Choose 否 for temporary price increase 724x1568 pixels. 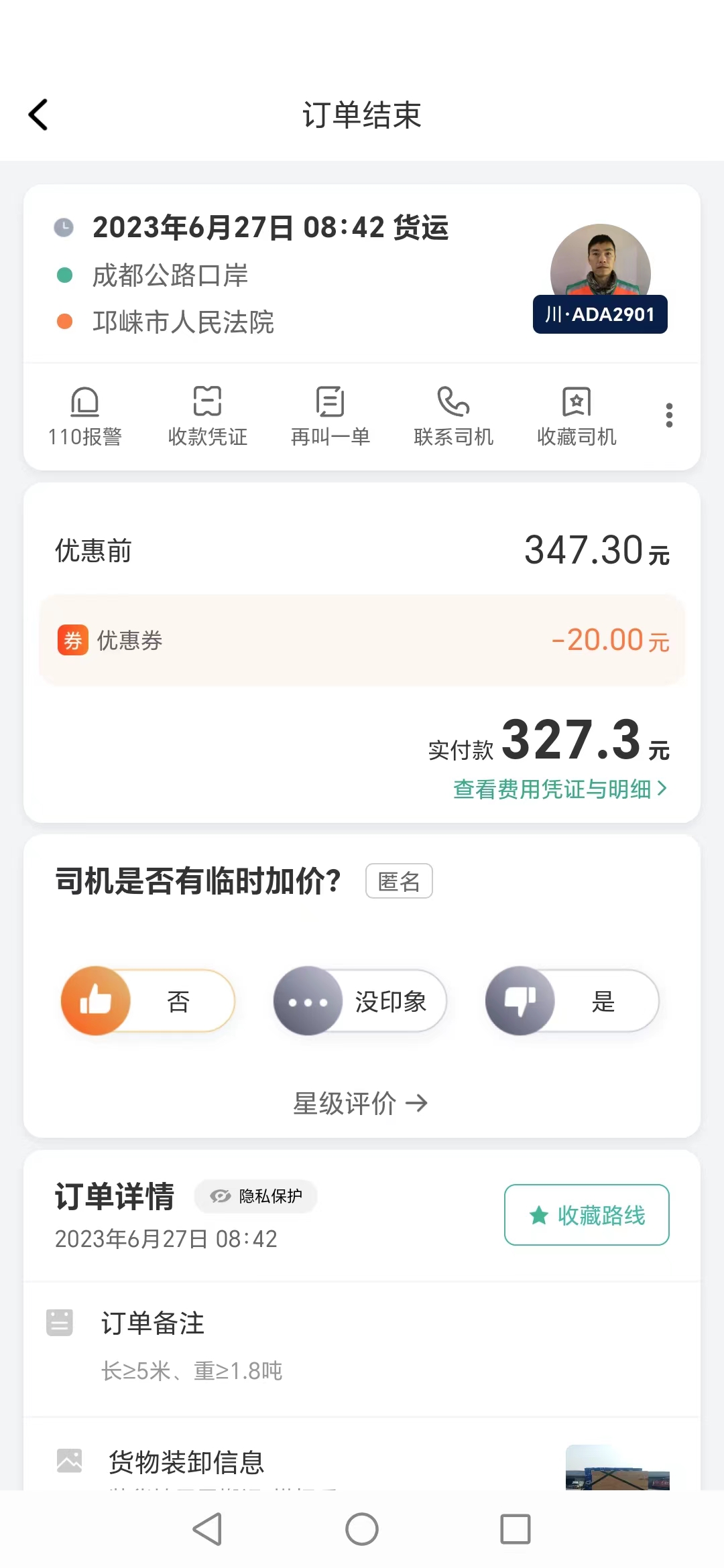[x=147, y=1001]
